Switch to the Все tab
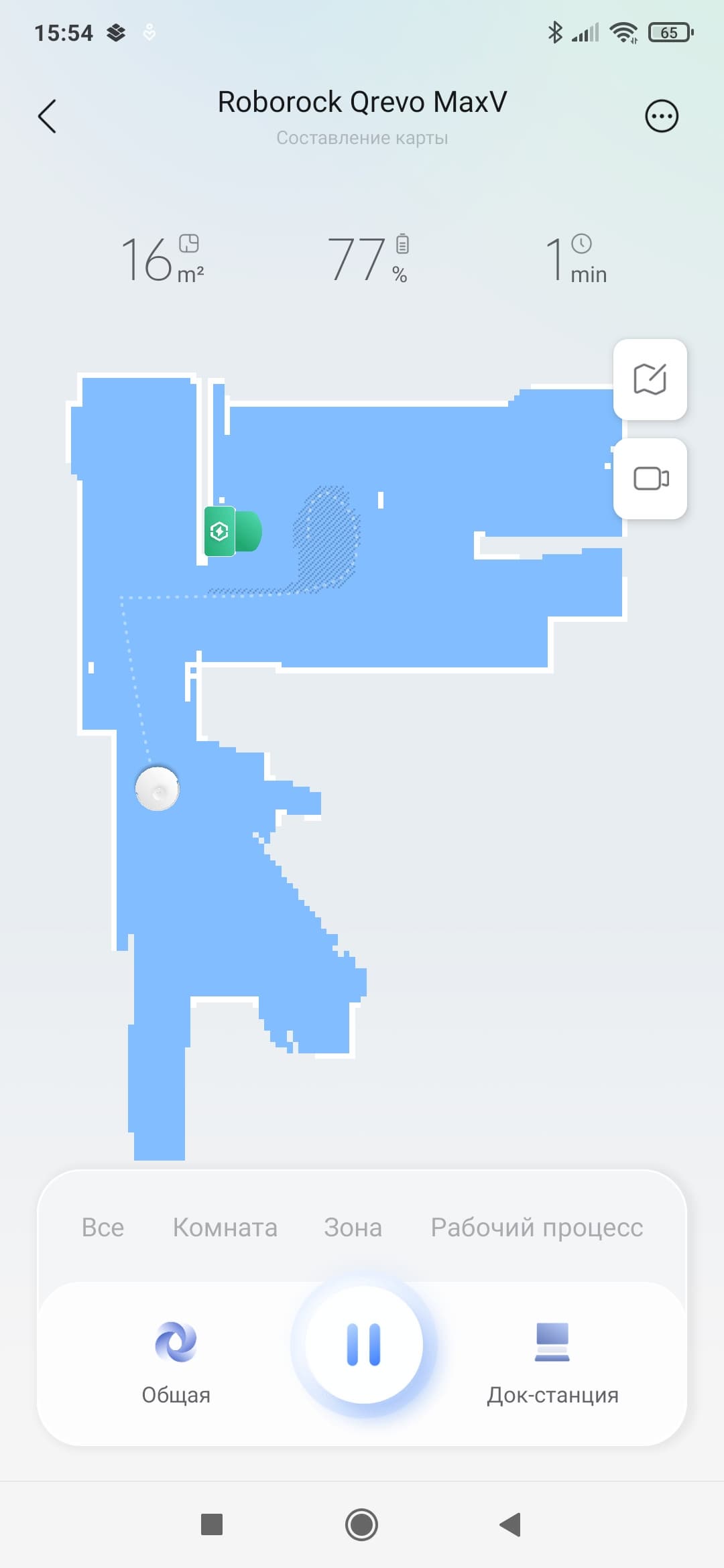This screenshot has width=724, height=1568. pyautogui.click(x=103, y=1228)
